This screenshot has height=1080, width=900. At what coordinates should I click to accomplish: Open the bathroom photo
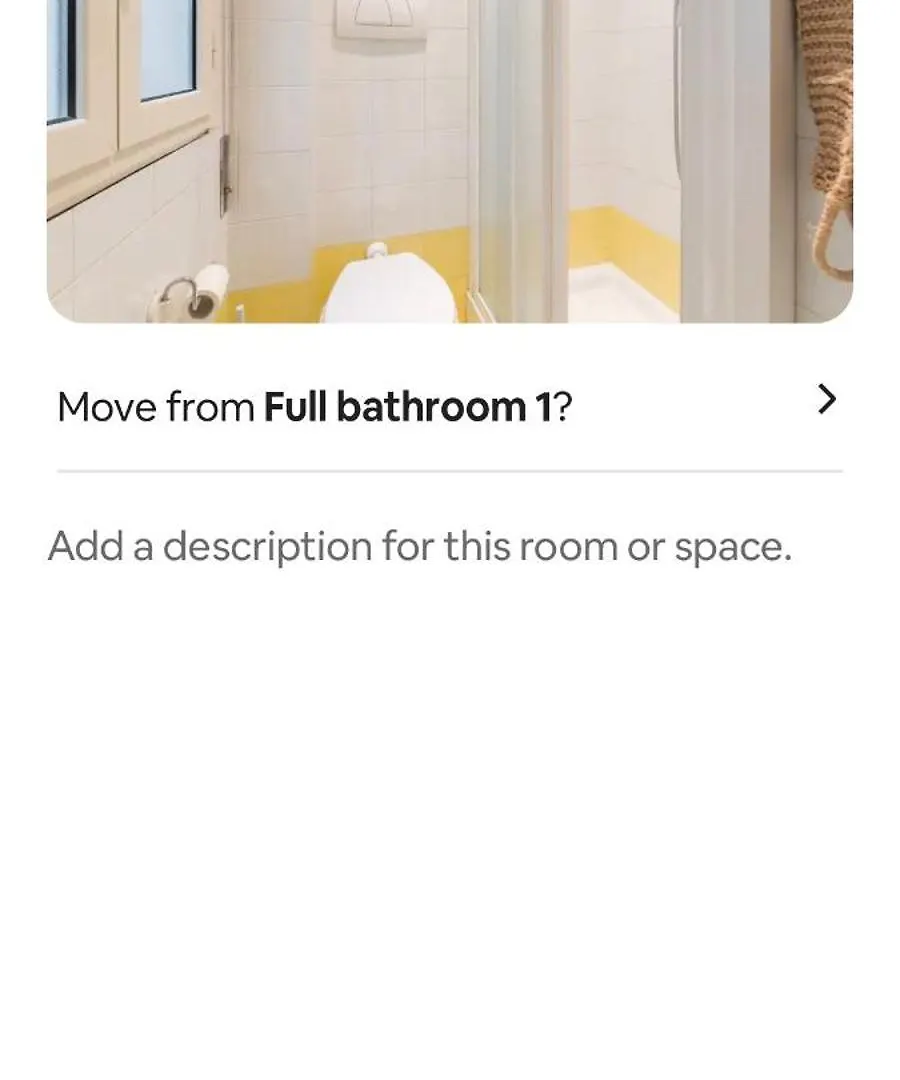click(449, 160)
